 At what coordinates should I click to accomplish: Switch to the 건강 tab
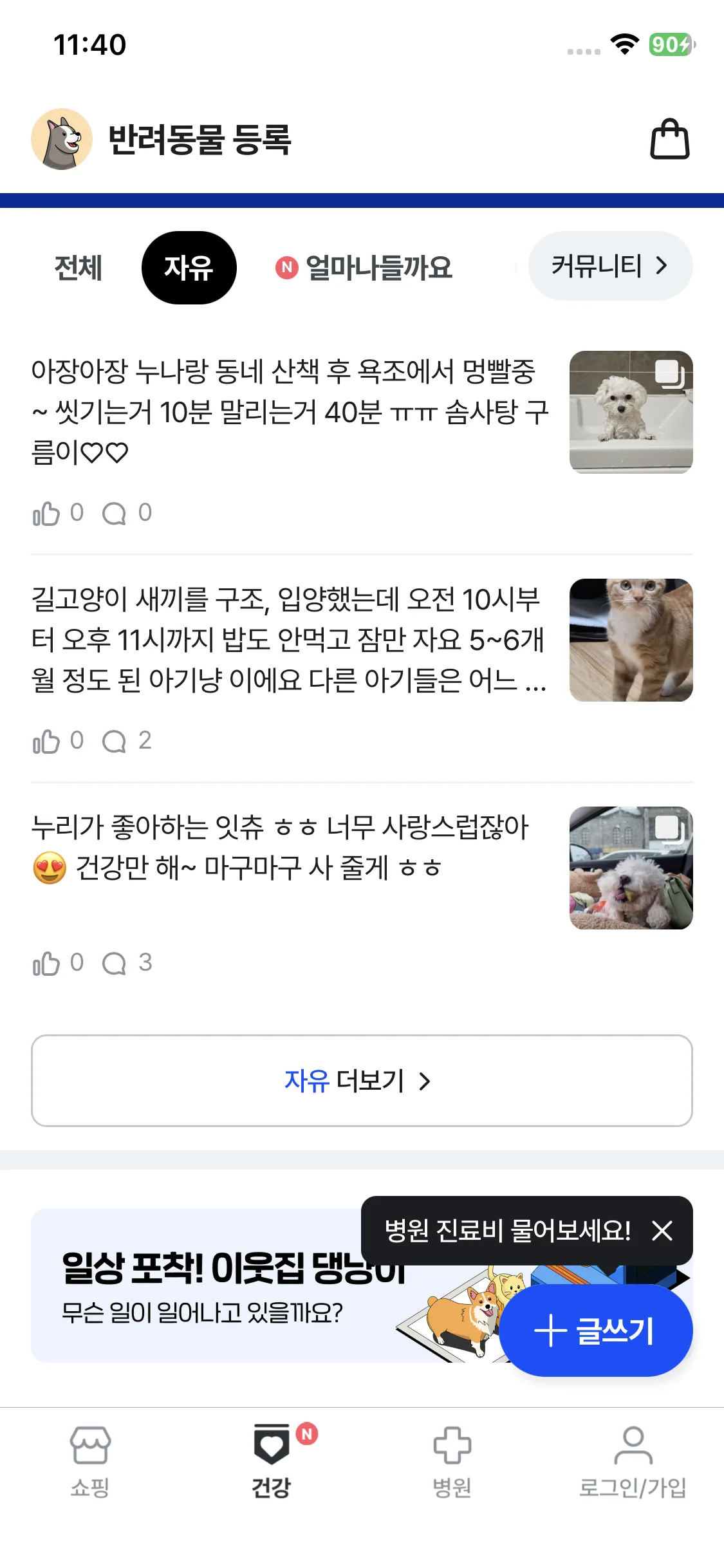pyautogui.click(x=271, y=1474)
